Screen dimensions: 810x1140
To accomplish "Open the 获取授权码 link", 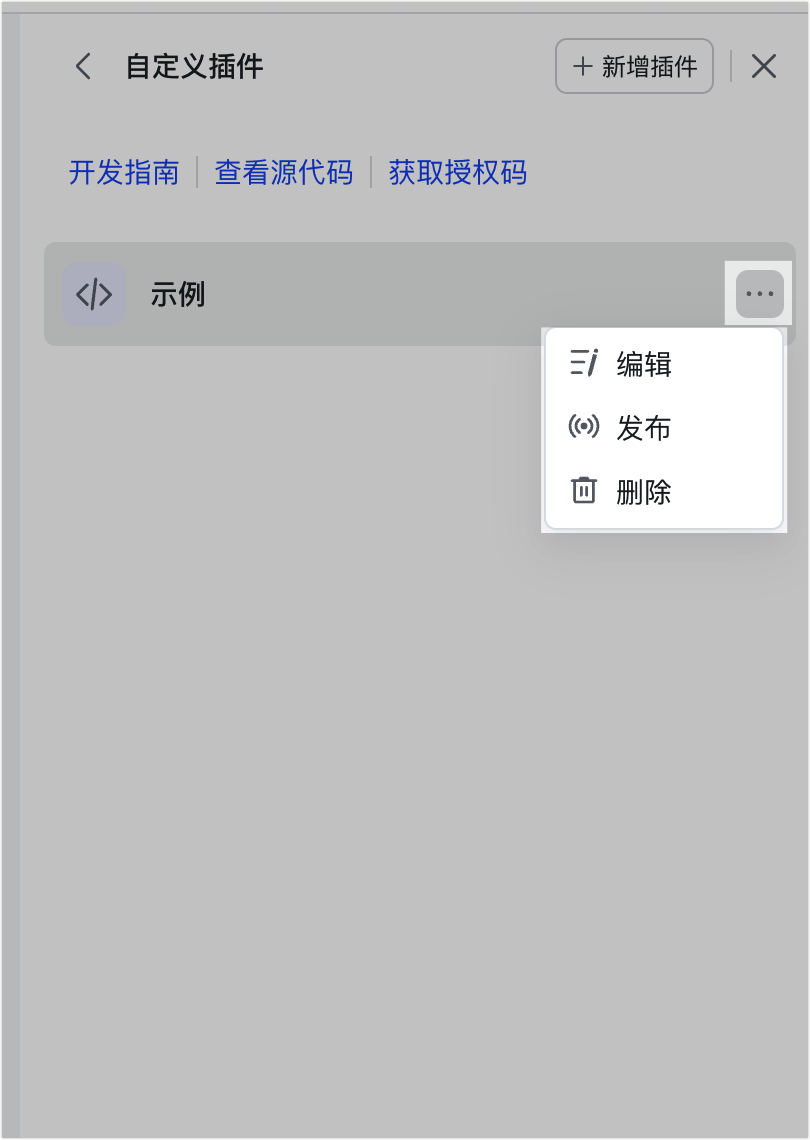I will point(458,173).
